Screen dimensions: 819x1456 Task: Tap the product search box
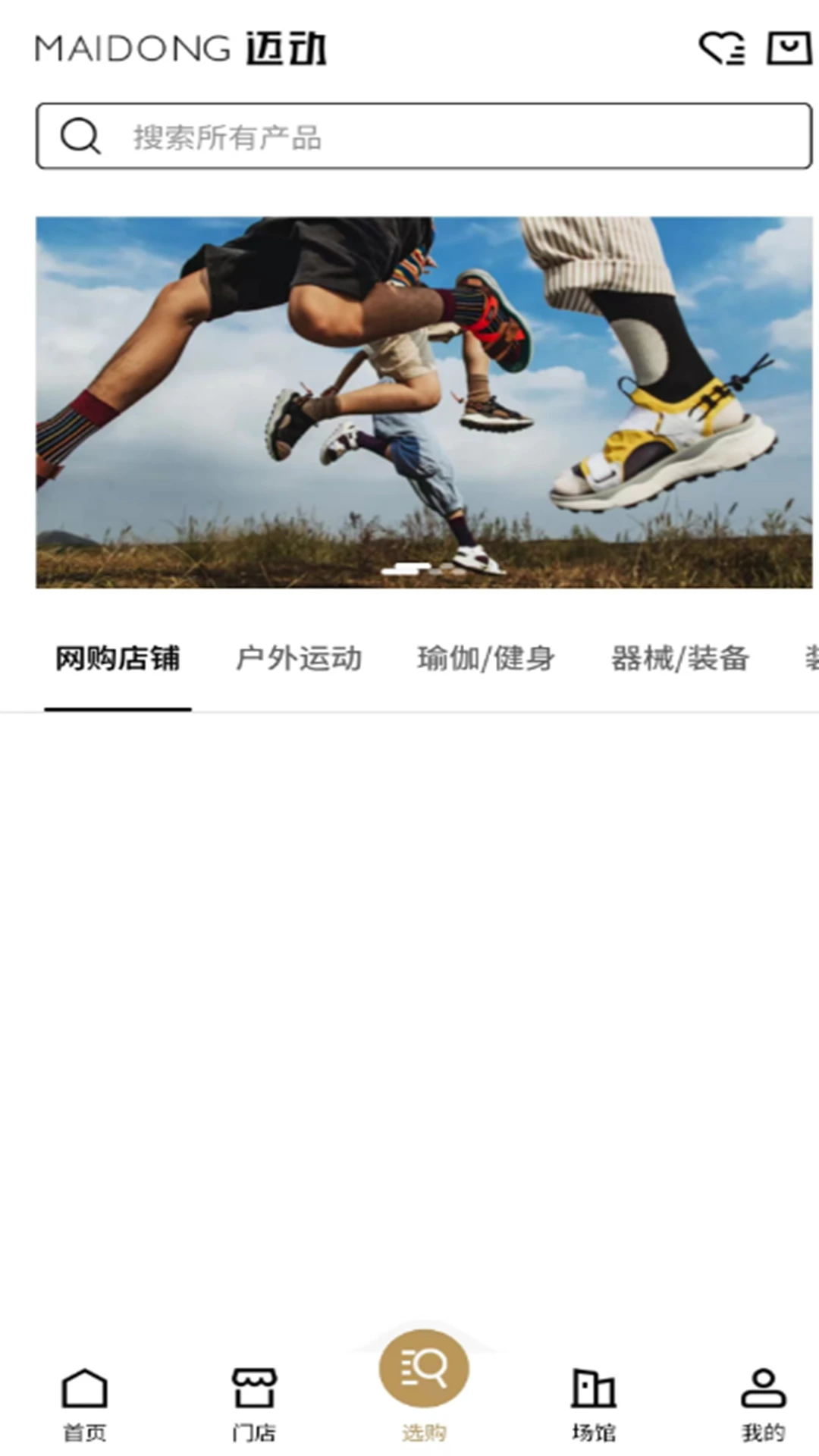[x=423, y=136]
